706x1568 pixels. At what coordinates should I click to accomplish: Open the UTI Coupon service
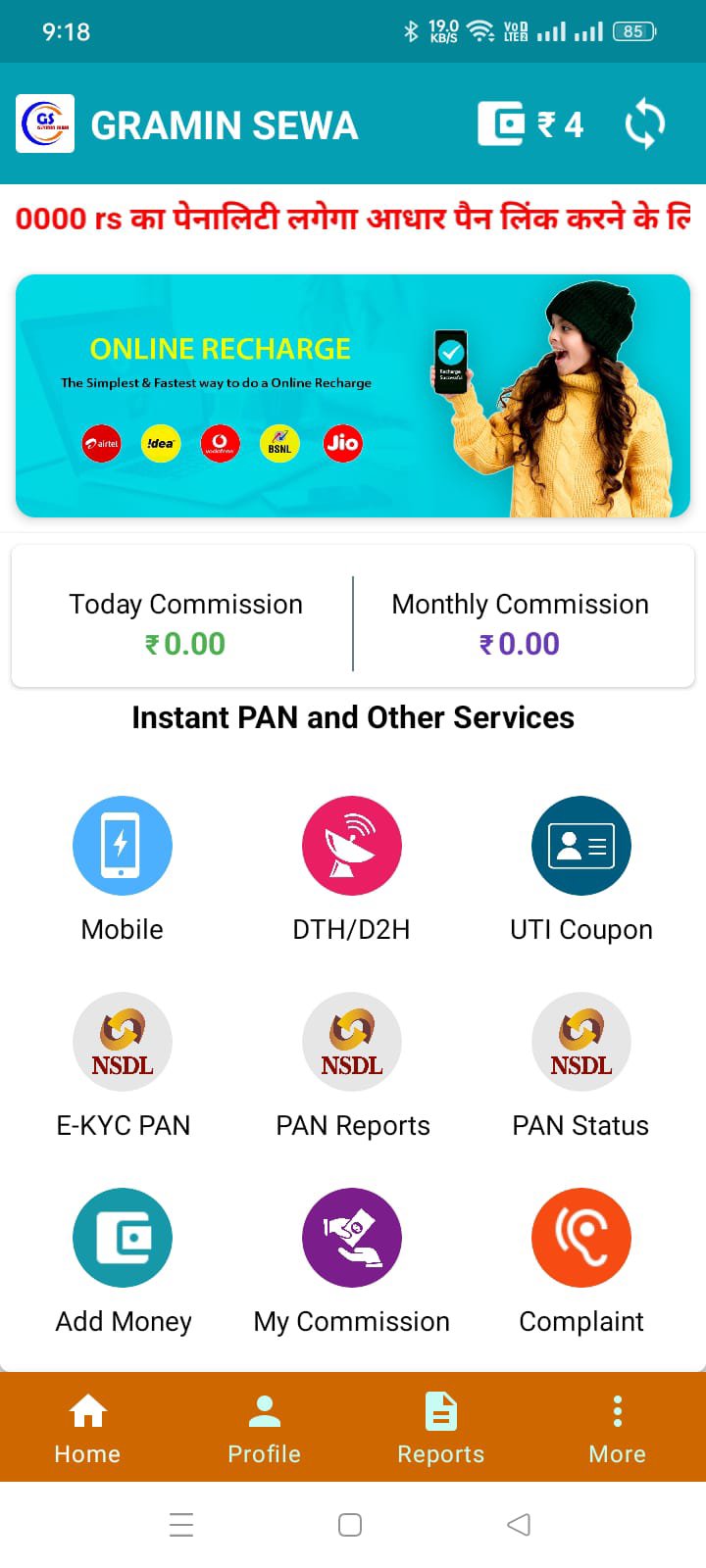pos(580,845)
